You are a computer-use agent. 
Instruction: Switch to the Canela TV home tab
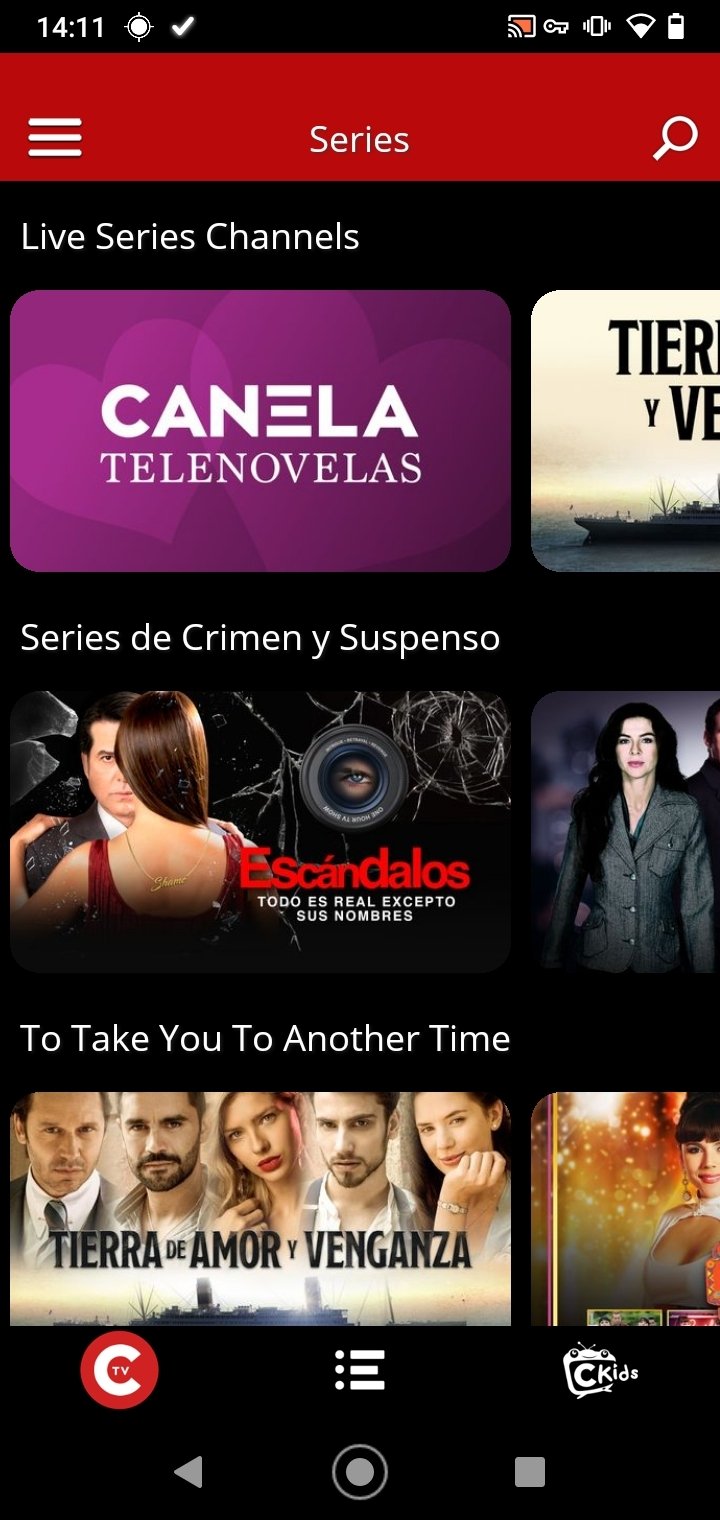120,1370
